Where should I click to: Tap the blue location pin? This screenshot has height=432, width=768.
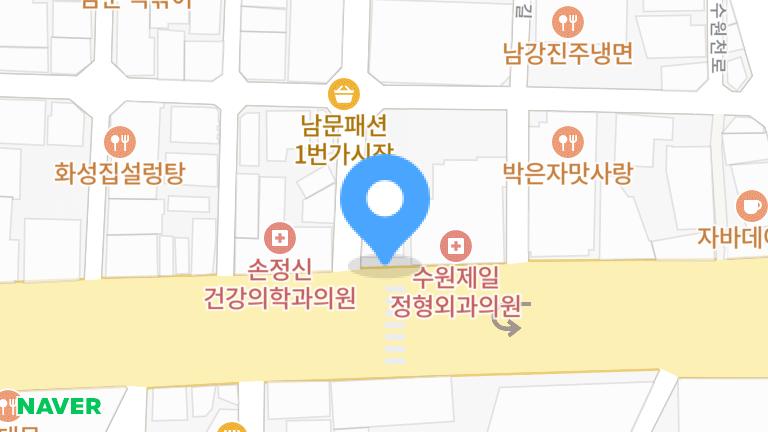pyautogui.click(x=385, y=203)
